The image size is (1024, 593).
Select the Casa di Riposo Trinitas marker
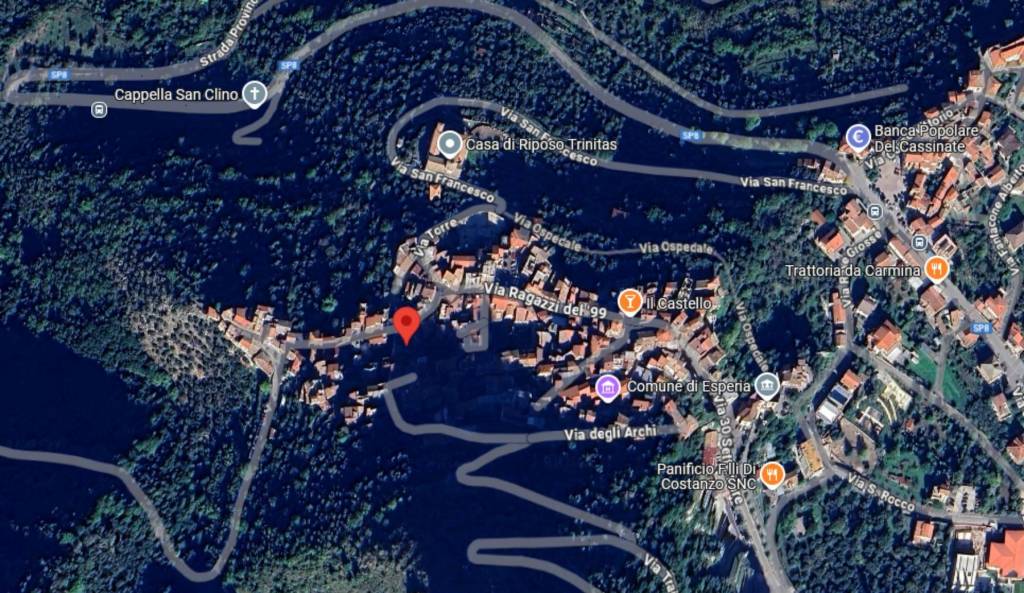click(450, 145)
